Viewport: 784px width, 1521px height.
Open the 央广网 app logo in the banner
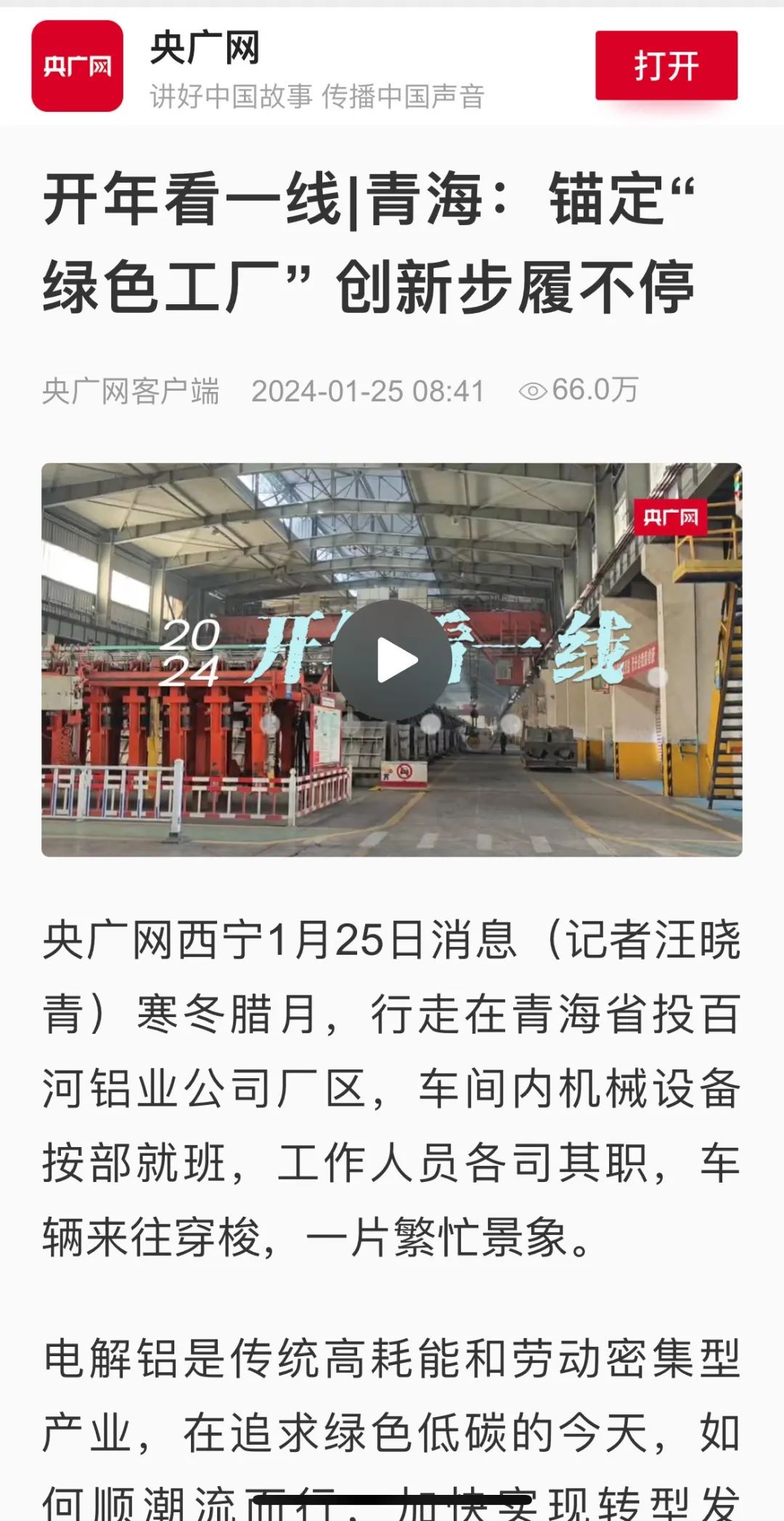click(x=77, y=66)
